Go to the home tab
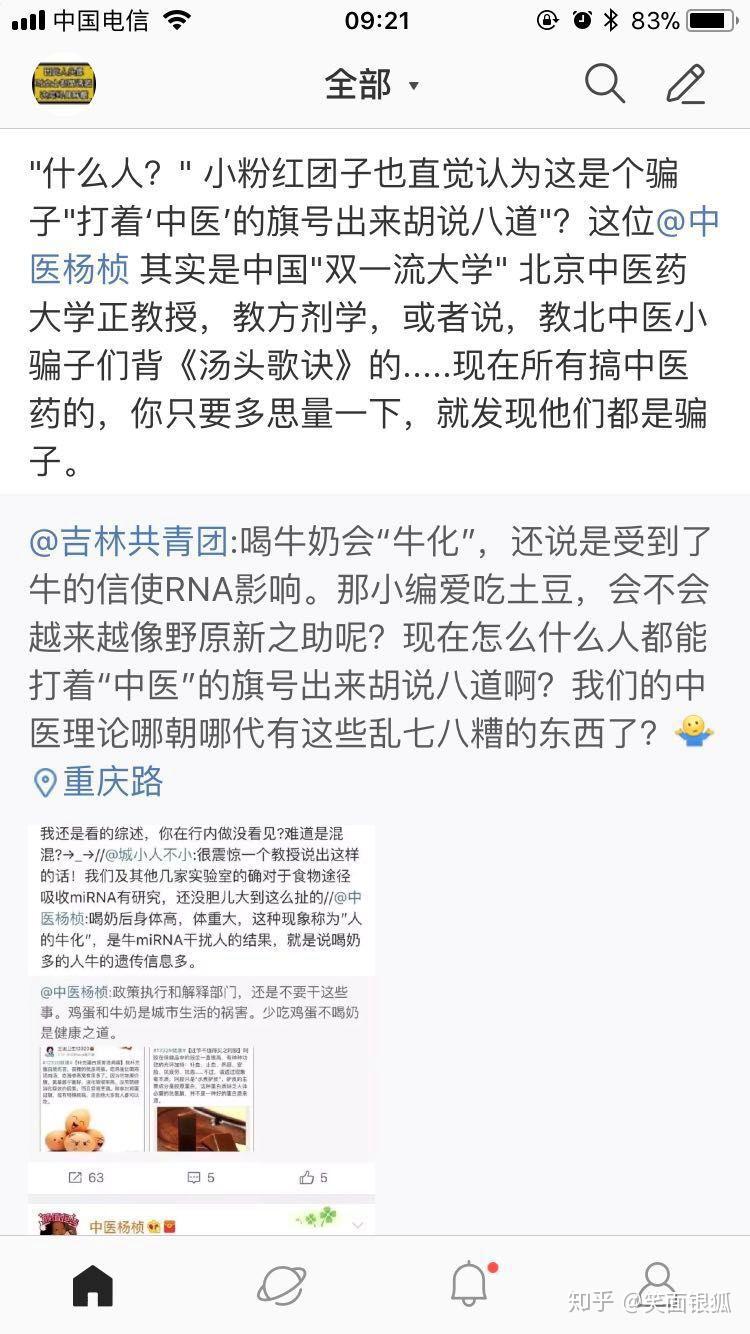The width and height of the screenshot is (750, 1334). pyautogui.click(x=93, y=1284)
